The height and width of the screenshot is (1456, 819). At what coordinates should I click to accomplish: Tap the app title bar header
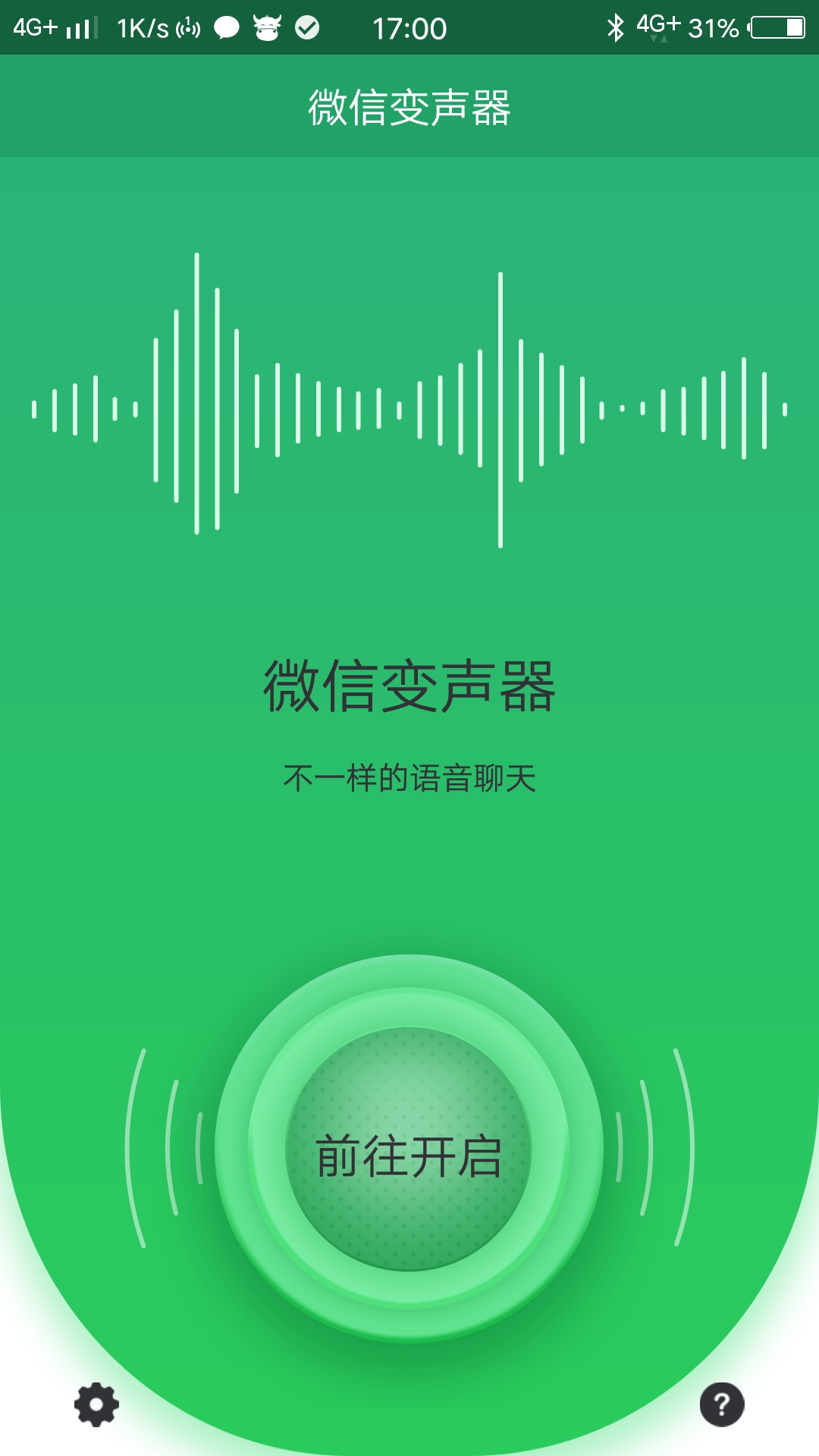click(409, 105)
